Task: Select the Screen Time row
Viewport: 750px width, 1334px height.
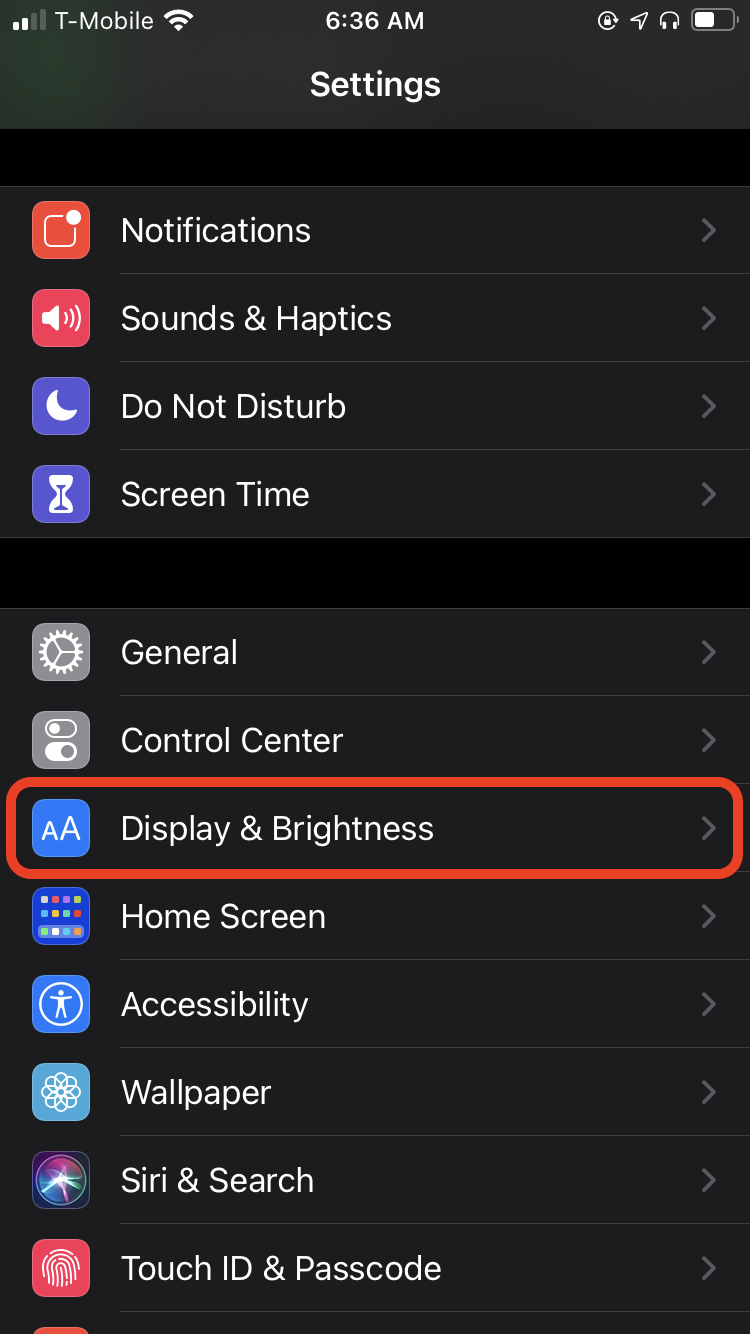Action: click(375, 494)
